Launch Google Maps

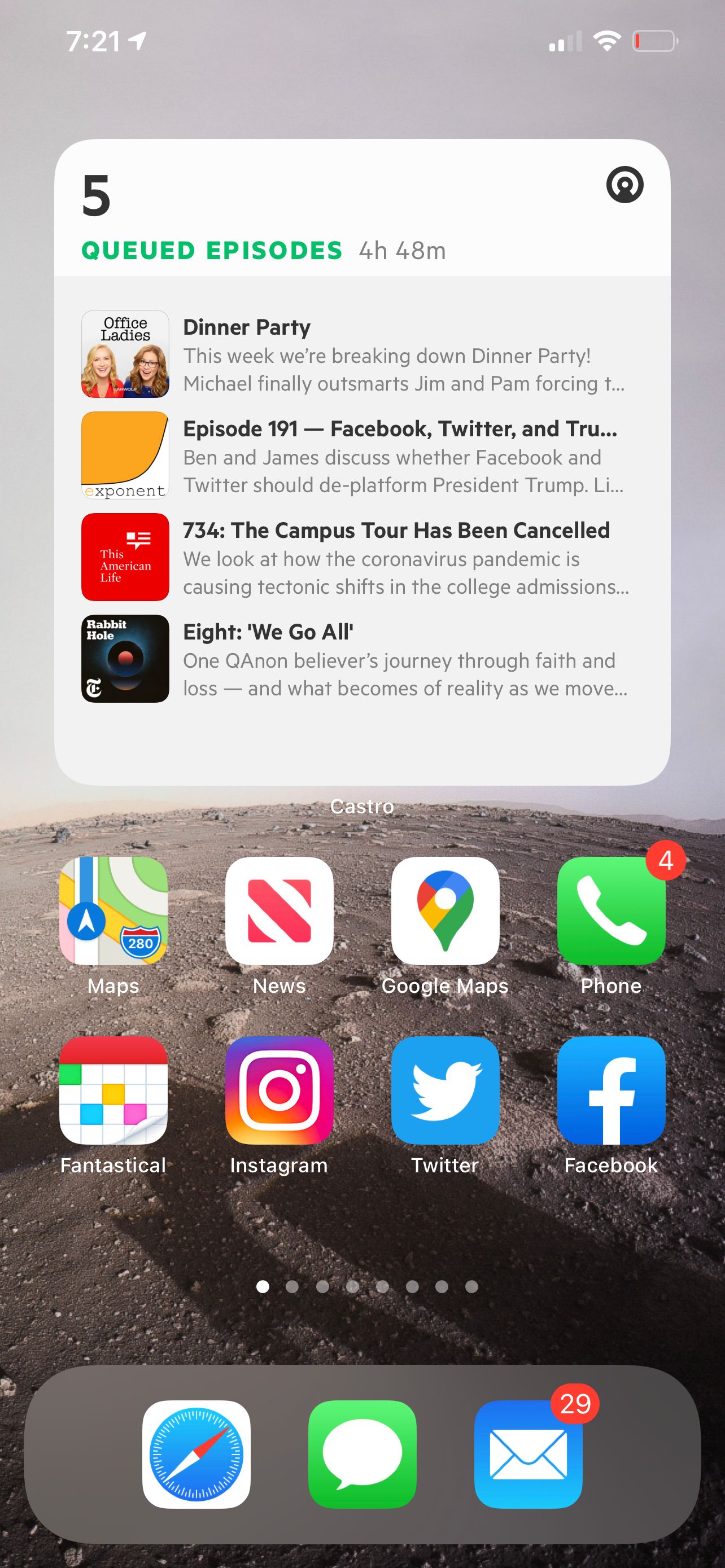(445, 911)
